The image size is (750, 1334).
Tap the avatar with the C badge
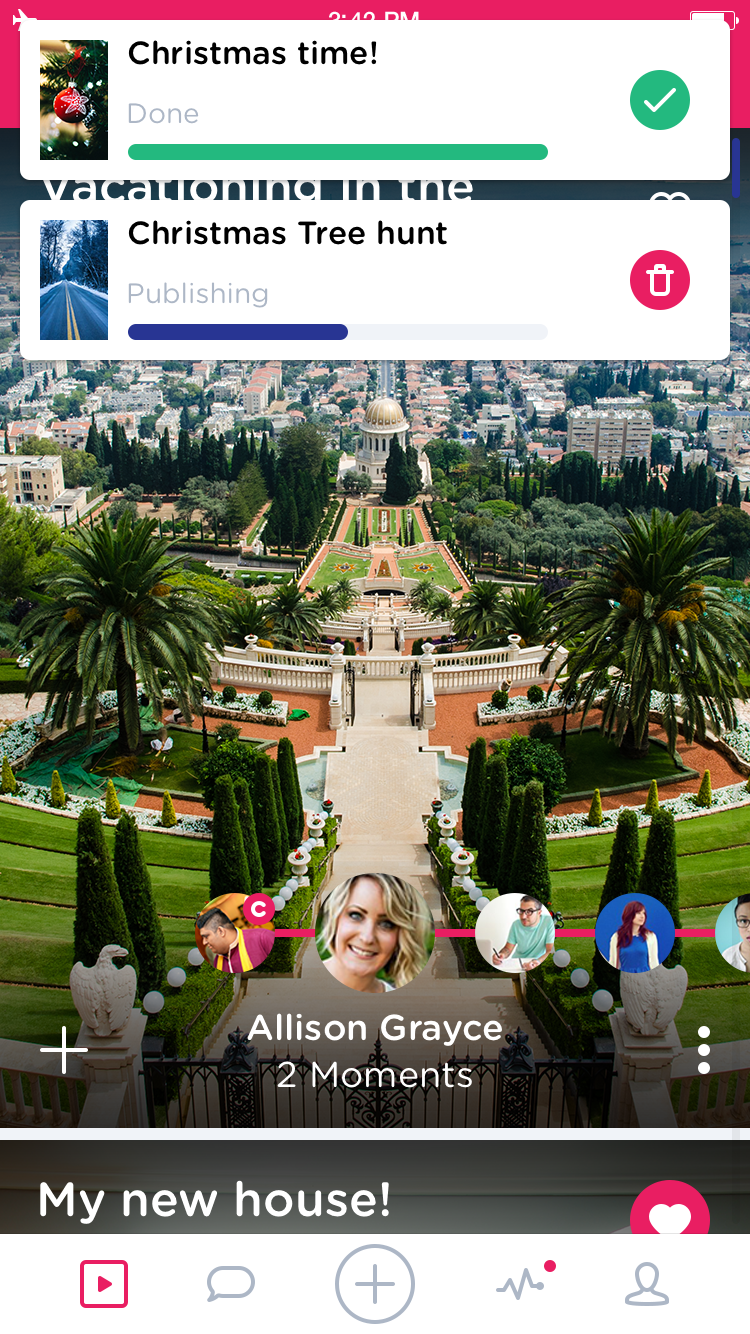pyautogui.click(x=235, y=932)
